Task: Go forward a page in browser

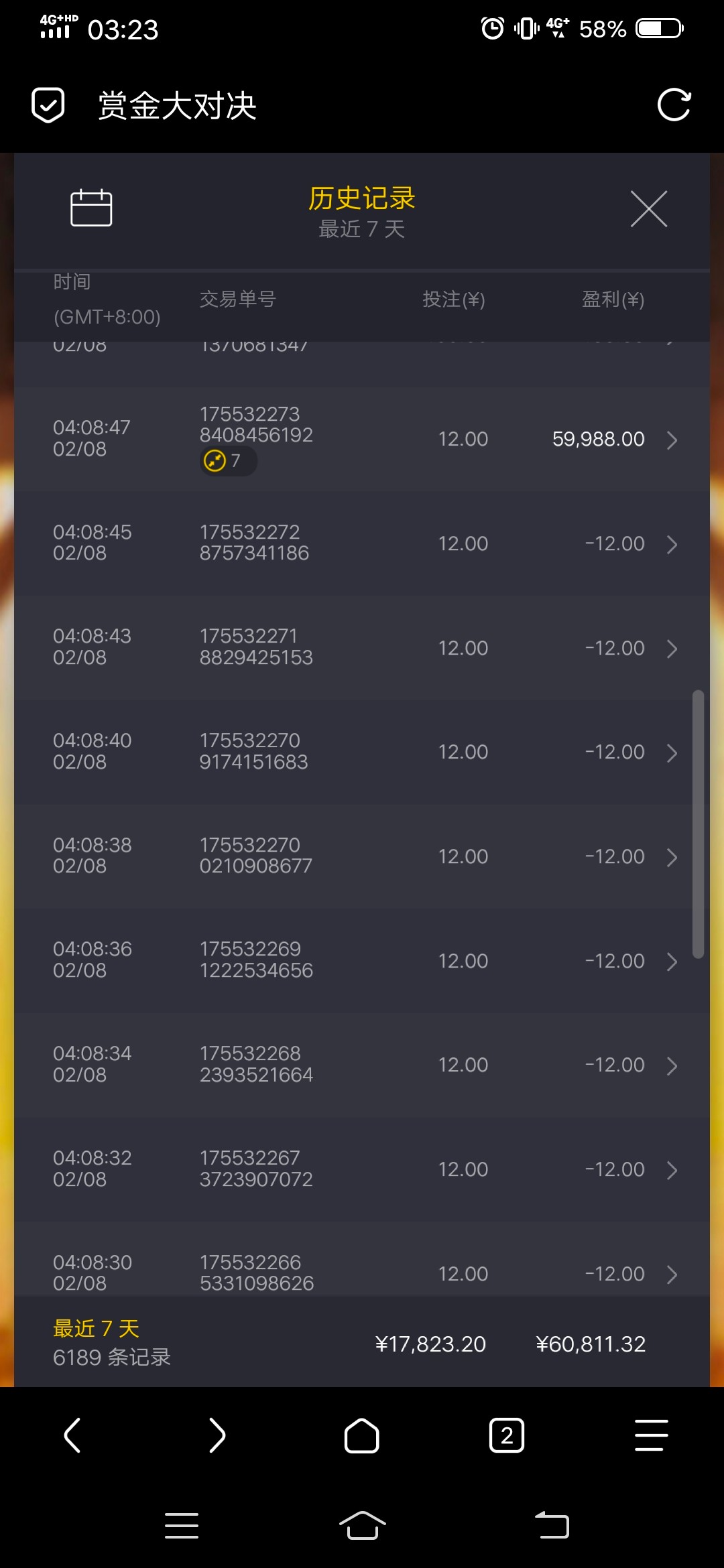Action: pyautogui.click(x=217, y=1435)
